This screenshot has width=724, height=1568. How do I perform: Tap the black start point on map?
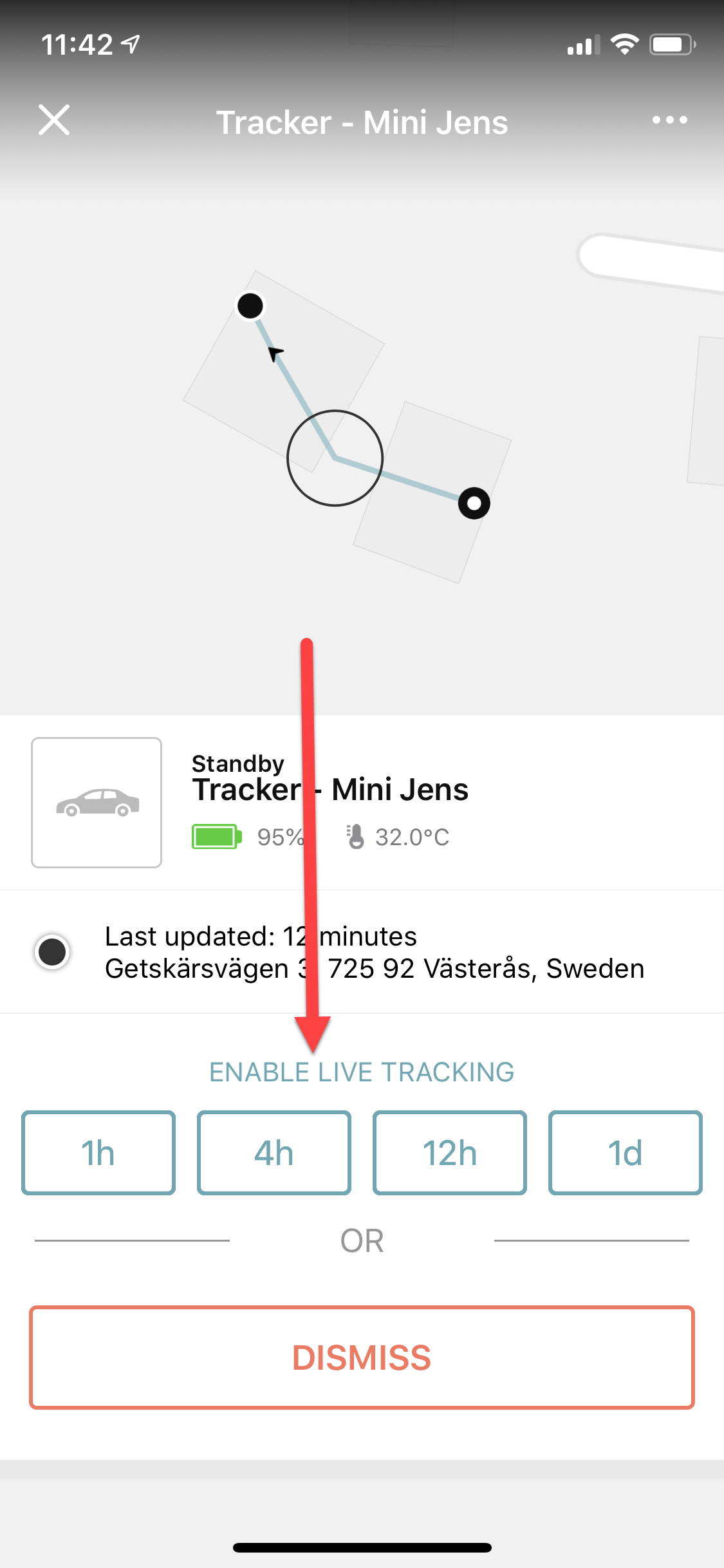coord(250,306)
